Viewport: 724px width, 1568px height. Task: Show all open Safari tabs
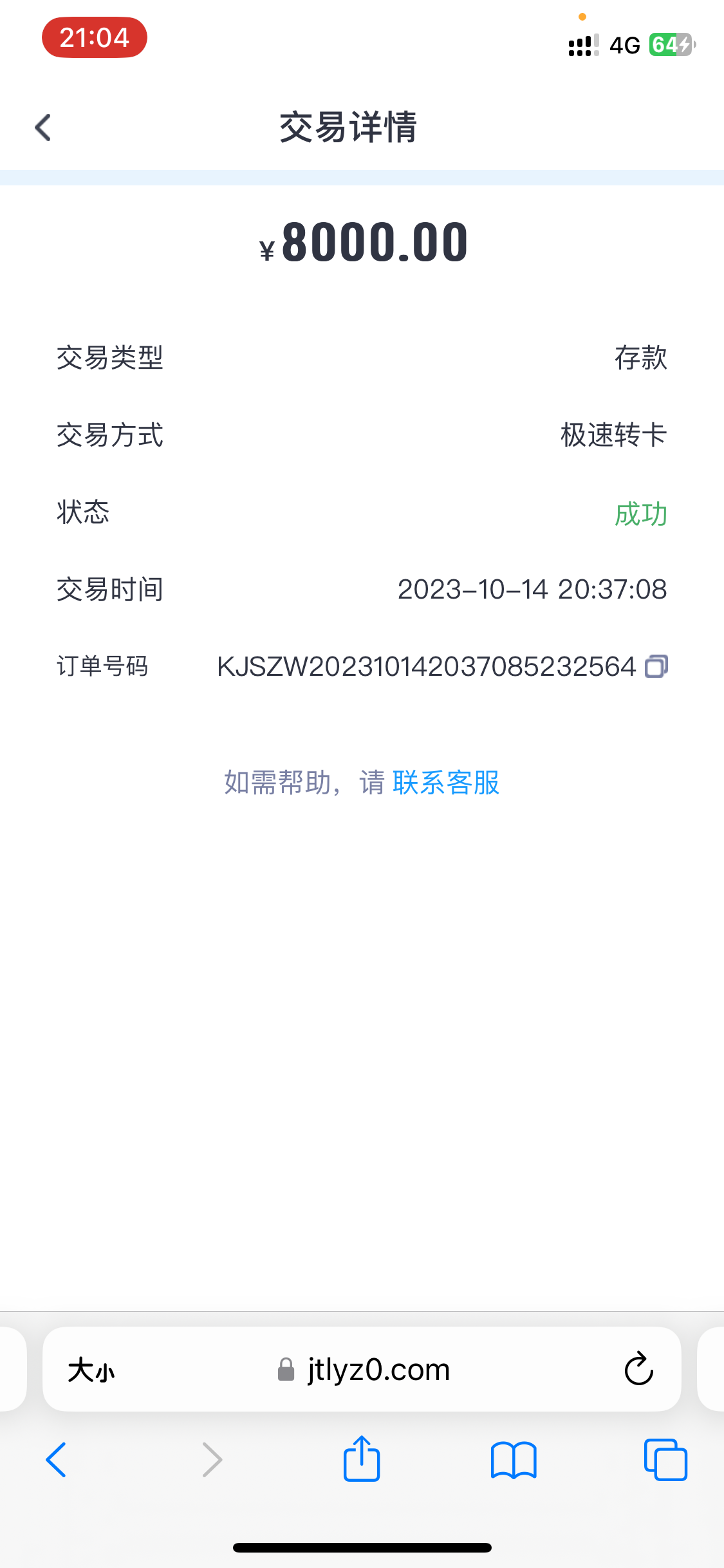point(665,1459)
